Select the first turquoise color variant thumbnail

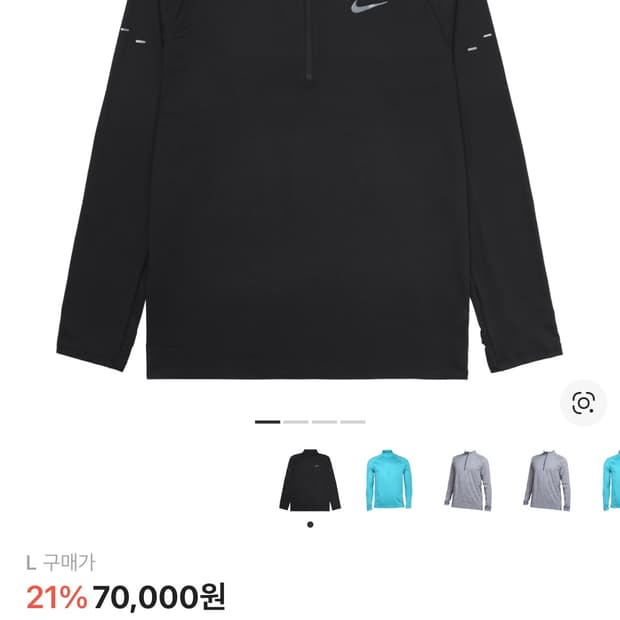coord(388,481)
